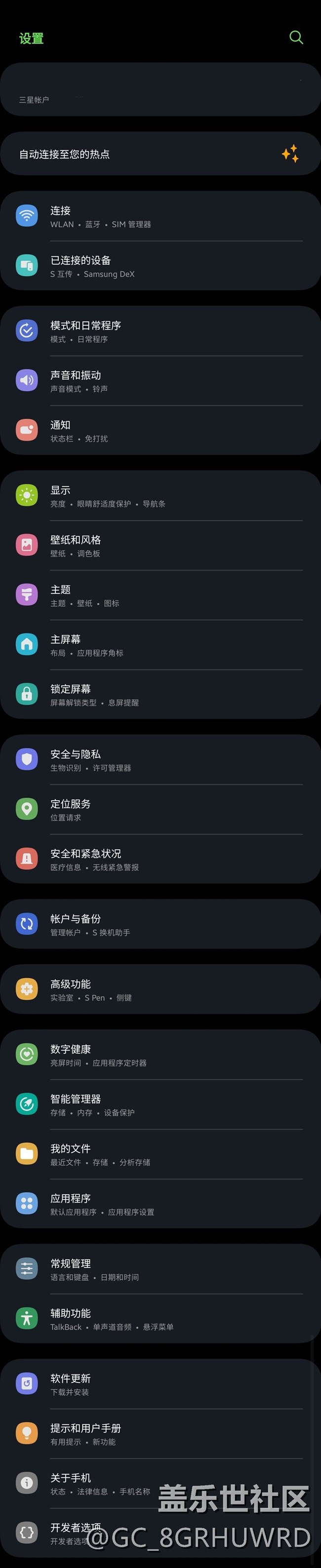Open 帐户与备份
321x1568 pixels.
[160, 925]
